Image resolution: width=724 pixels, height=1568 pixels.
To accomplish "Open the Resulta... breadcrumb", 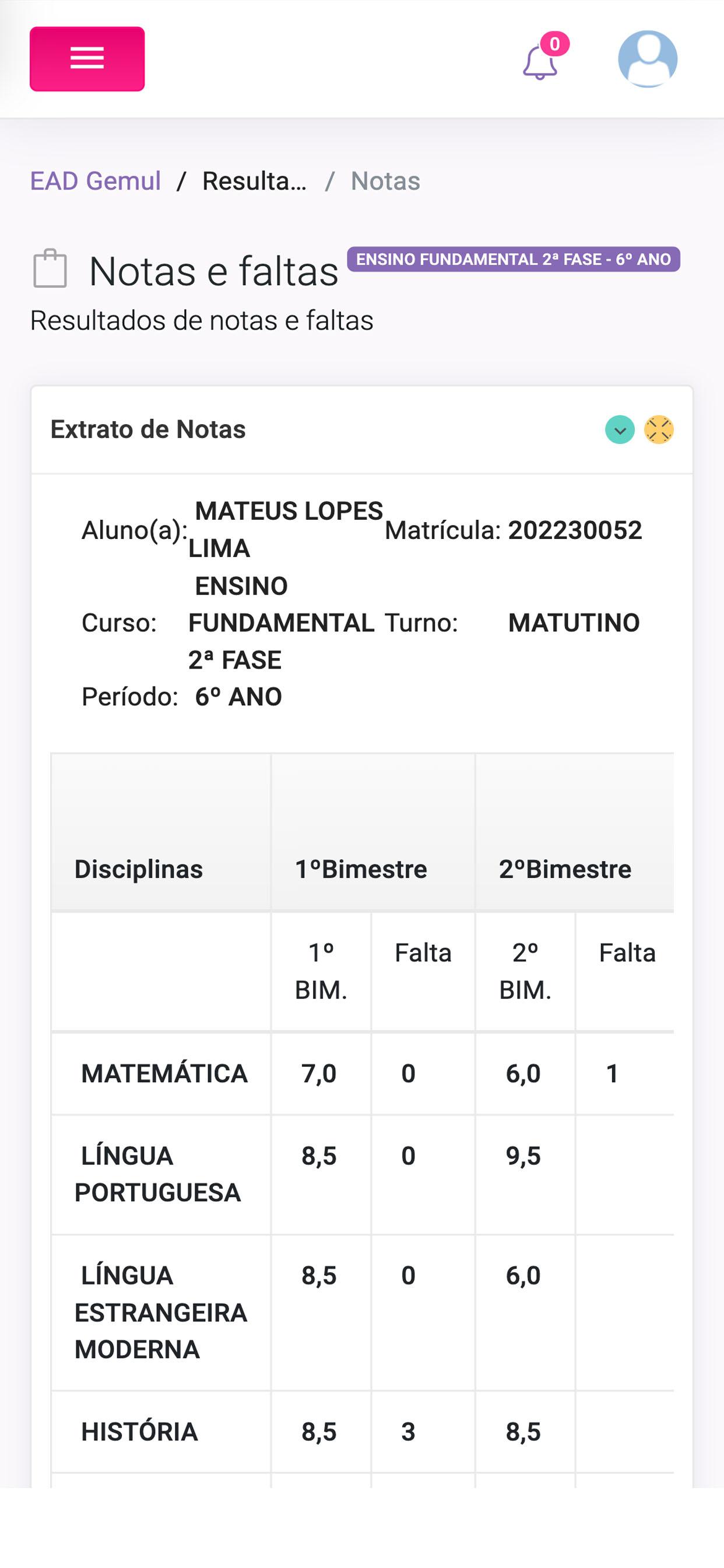I will tap(254, 181).
